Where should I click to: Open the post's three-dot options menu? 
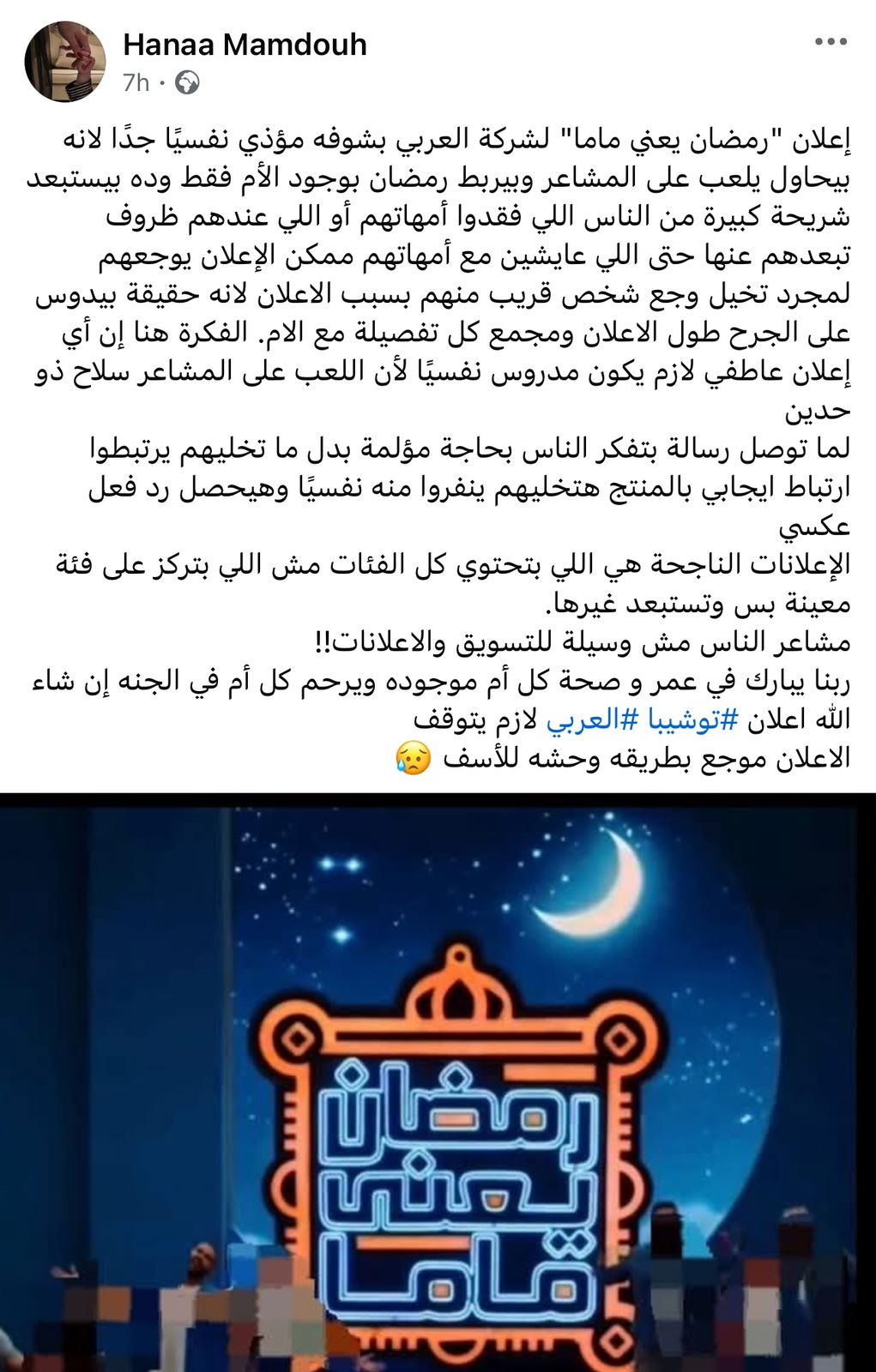[x=830, y=42]
